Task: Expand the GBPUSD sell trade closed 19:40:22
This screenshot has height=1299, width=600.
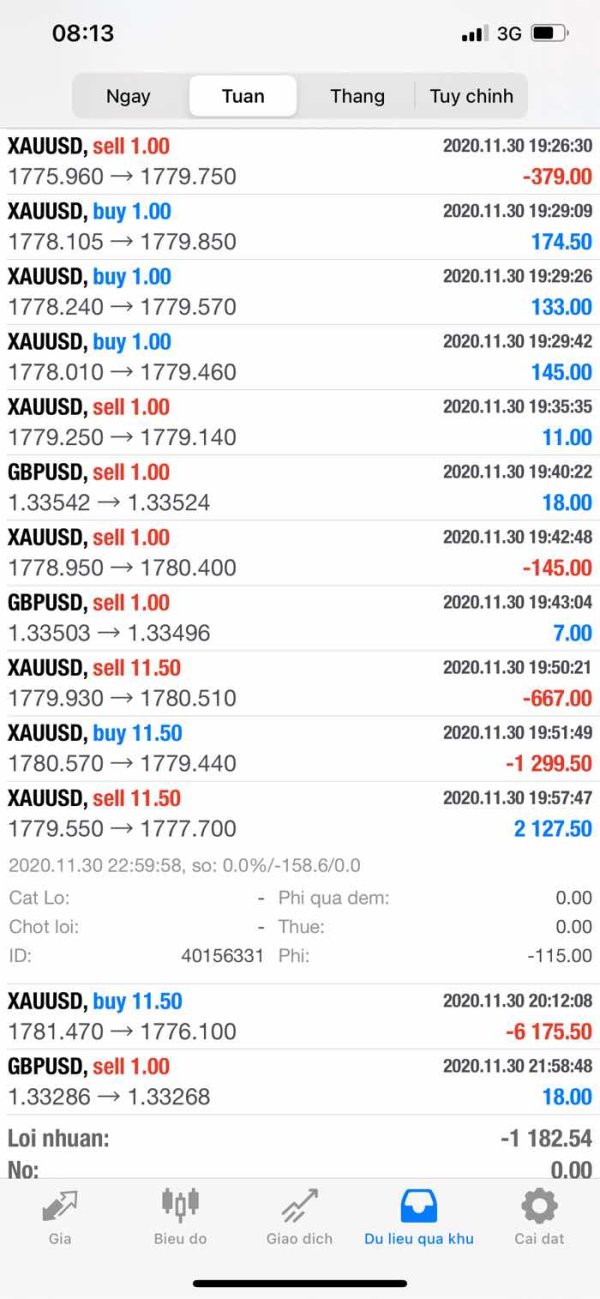Action: pos(300,487)
